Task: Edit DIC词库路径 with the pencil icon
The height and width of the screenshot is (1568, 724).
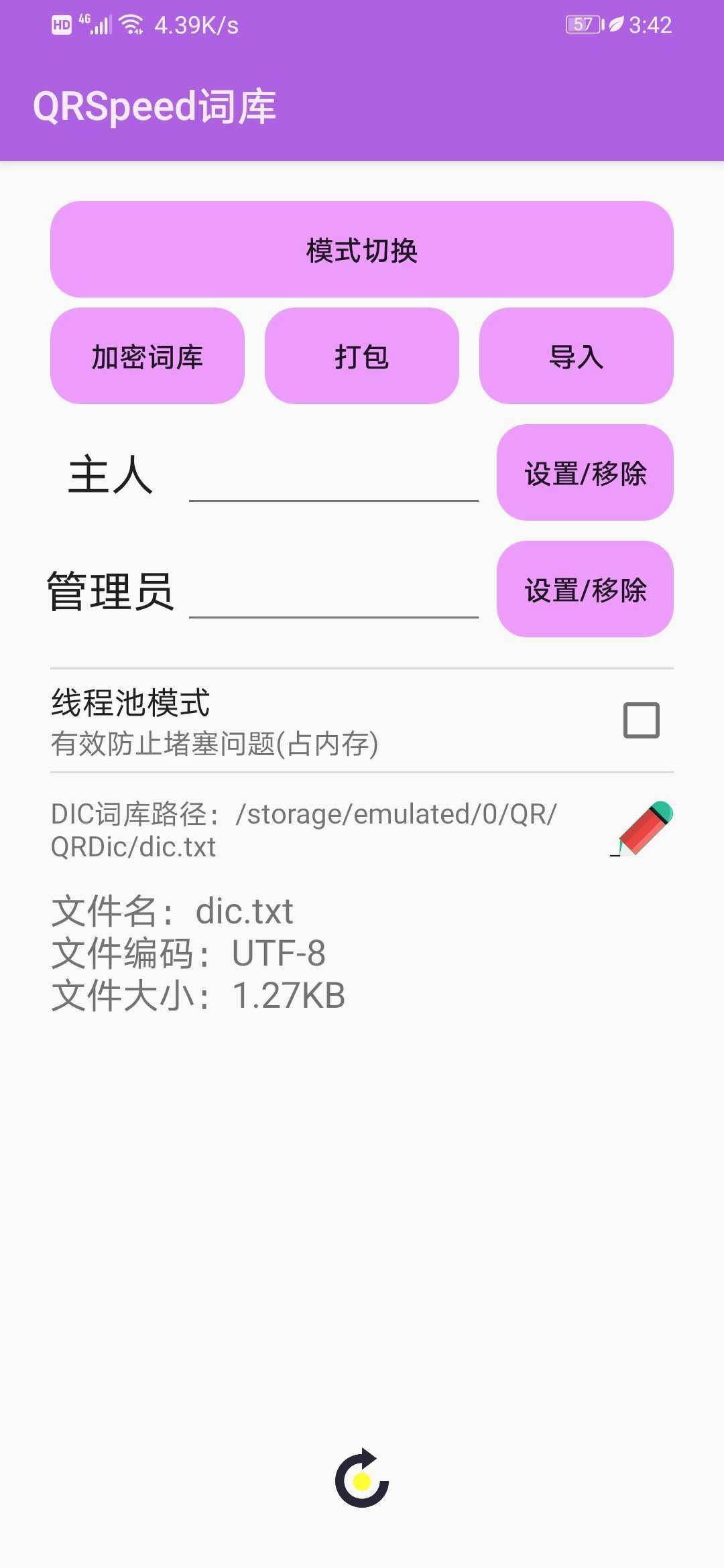Action: pos(642,829)
